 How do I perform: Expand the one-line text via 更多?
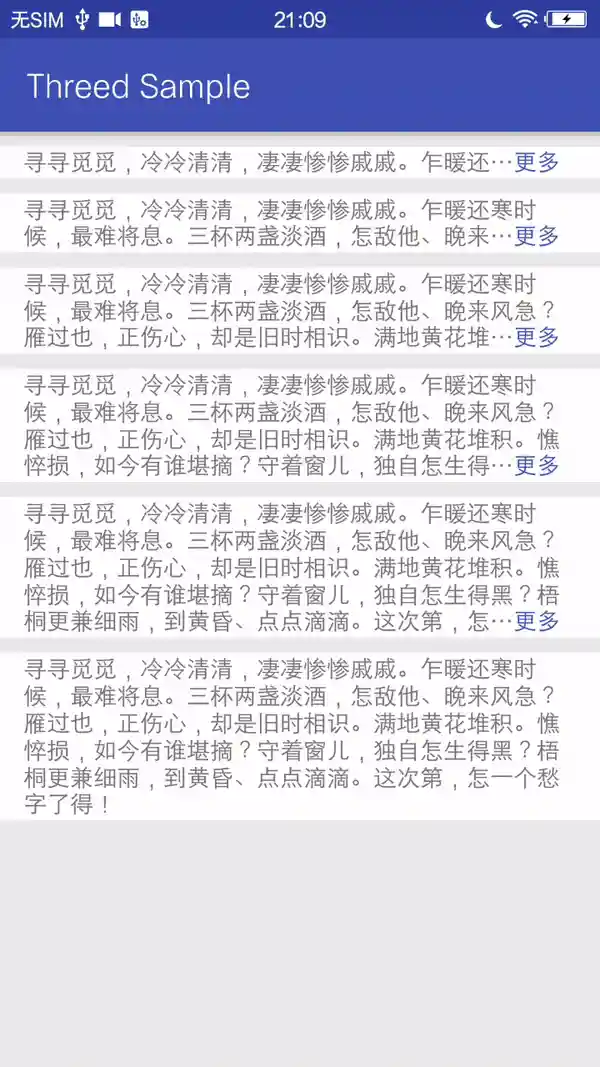coord(537,162)
